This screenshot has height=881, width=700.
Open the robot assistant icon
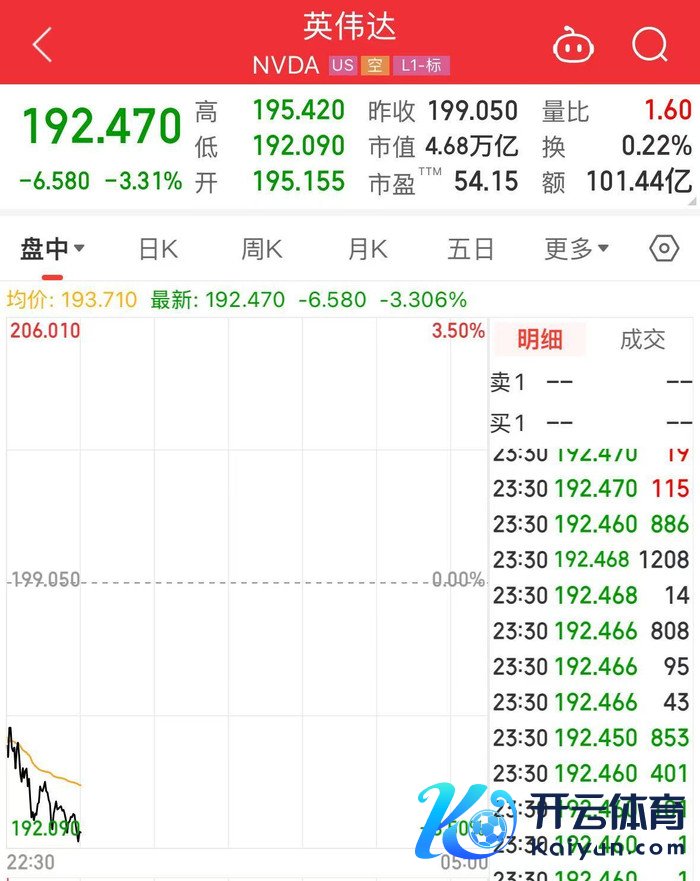(573, 45)
